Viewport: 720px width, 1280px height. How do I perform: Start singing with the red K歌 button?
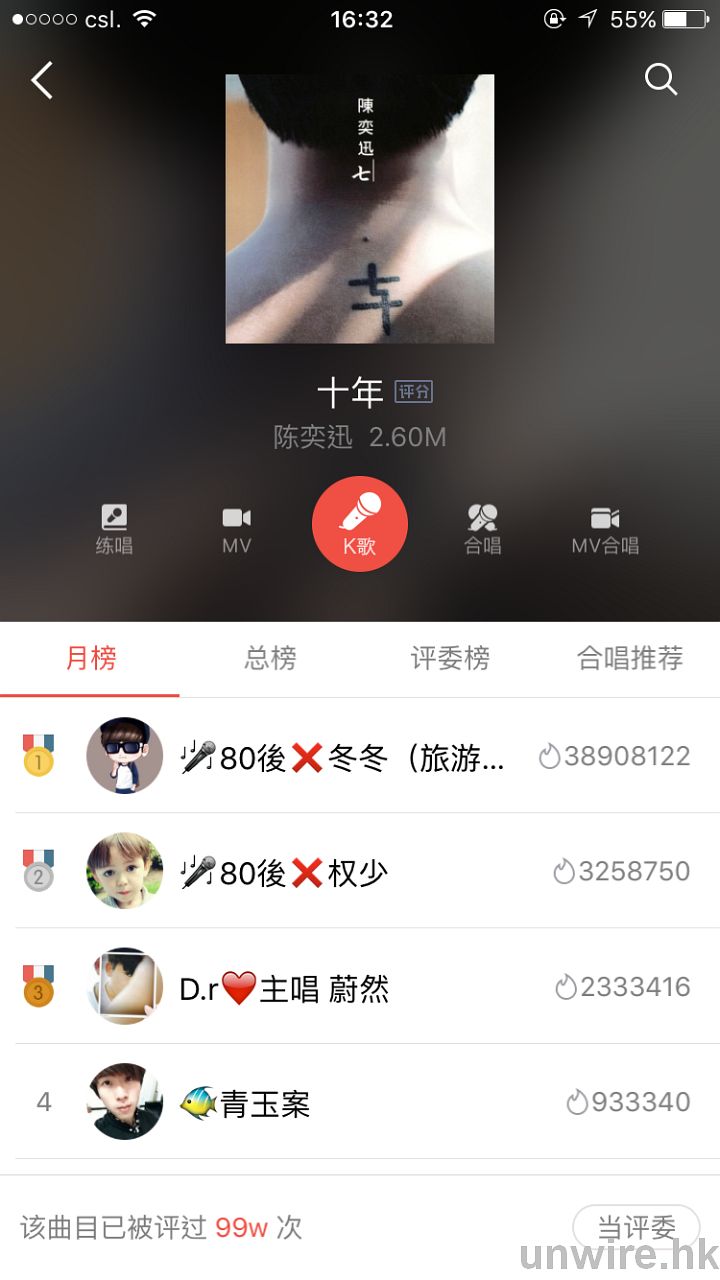tap(359, 523)
